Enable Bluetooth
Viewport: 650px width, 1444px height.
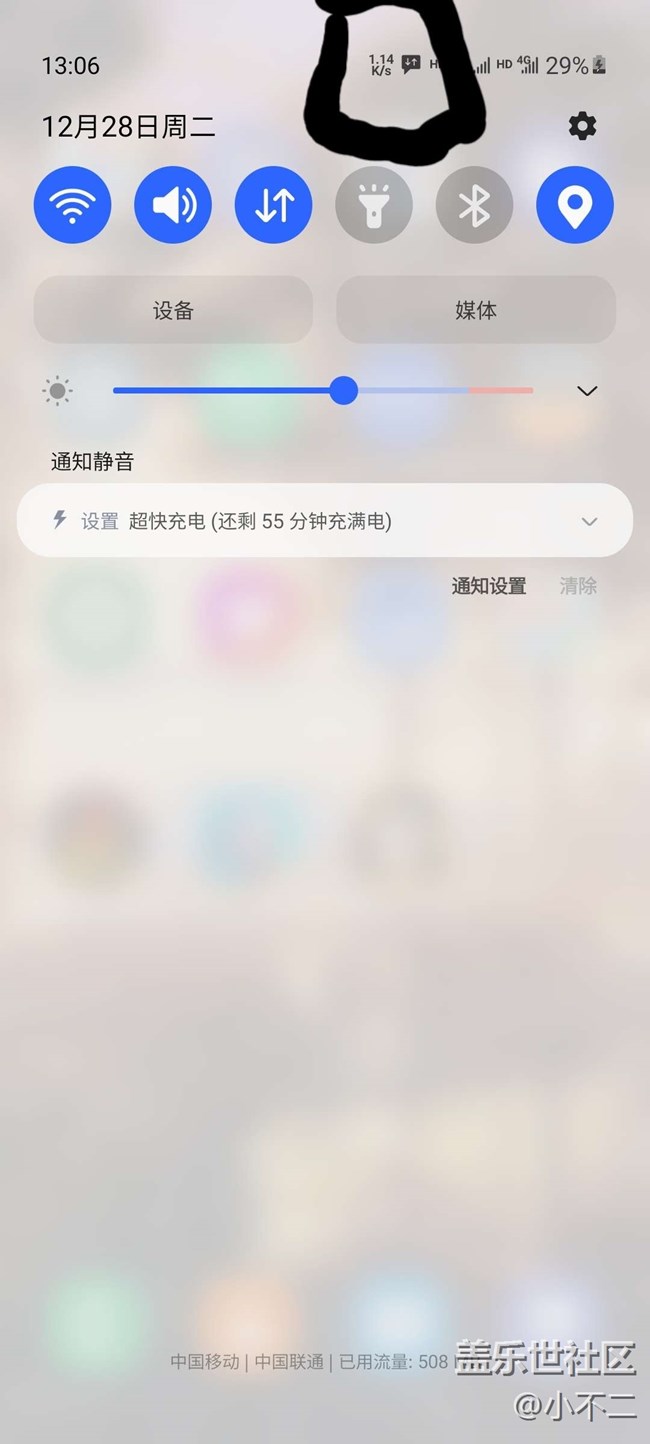474,205
